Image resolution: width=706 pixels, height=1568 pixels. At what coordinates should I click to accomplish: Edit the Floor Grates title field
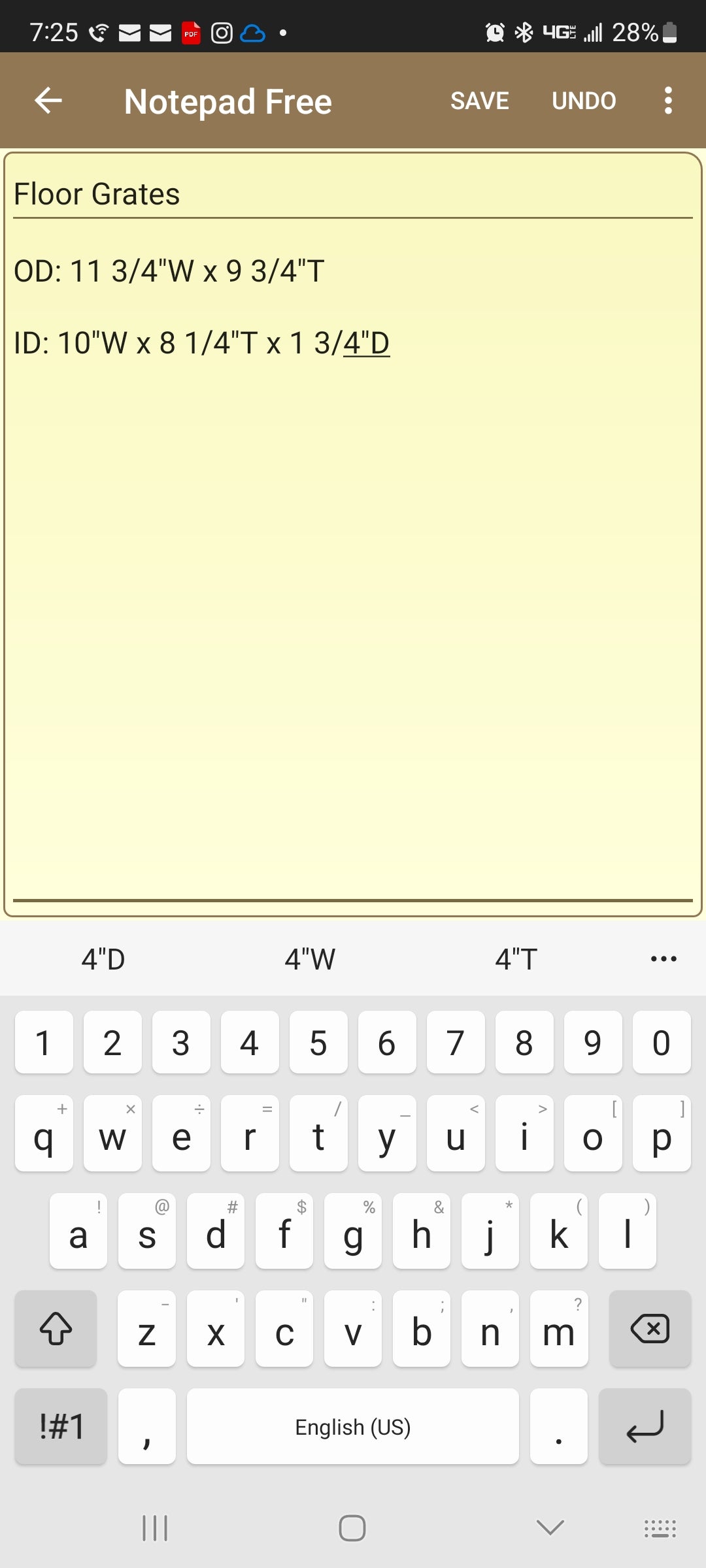pyautogui.click(x=353, y=194)
